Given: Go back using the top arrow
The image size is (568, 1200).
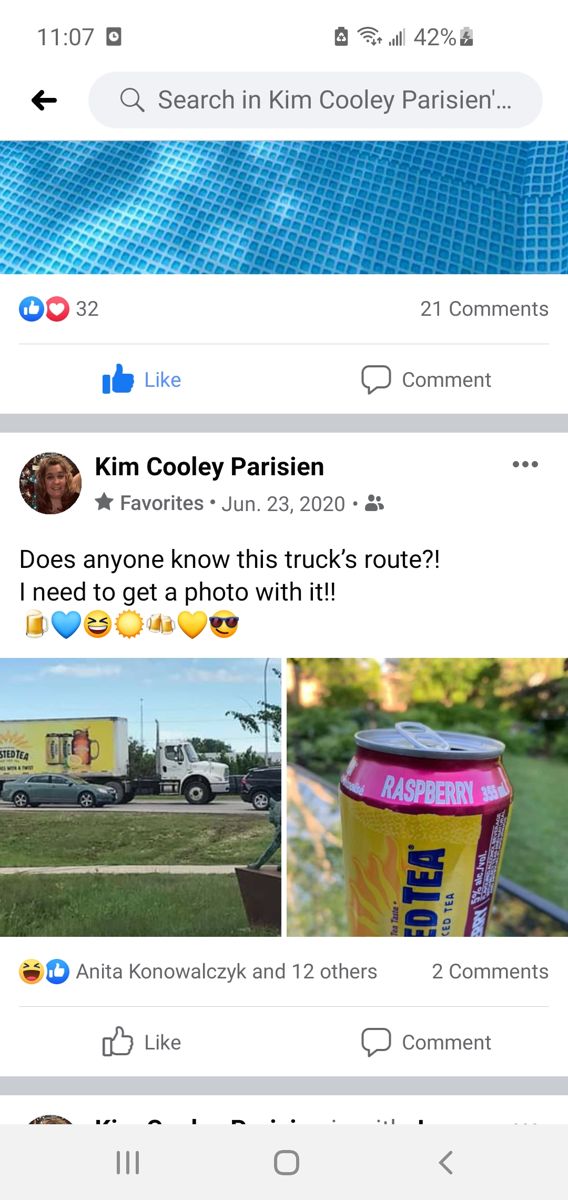Looking at the screenshot, I should coord(44,100).
